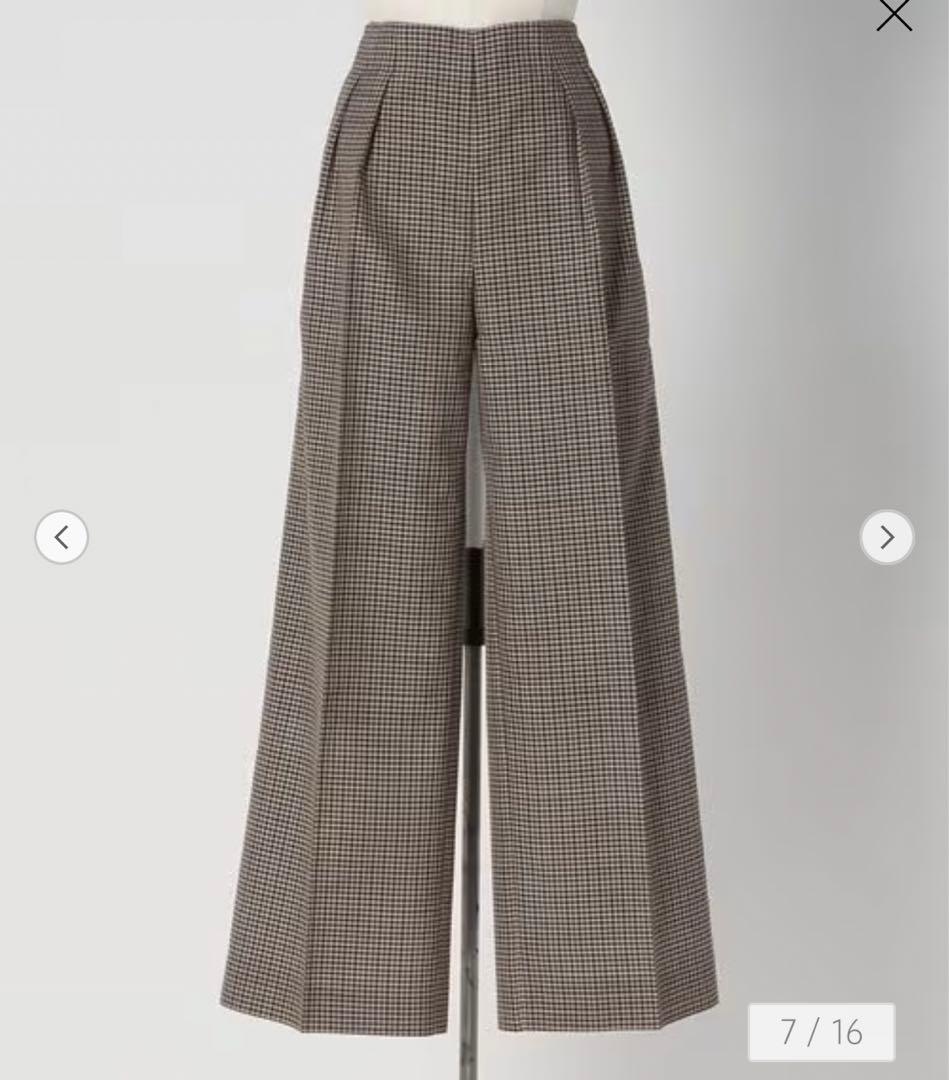Screen dimensions: 949x1080
Task: Go back to image 6 using left chevron
Action: tap(61, 537)
